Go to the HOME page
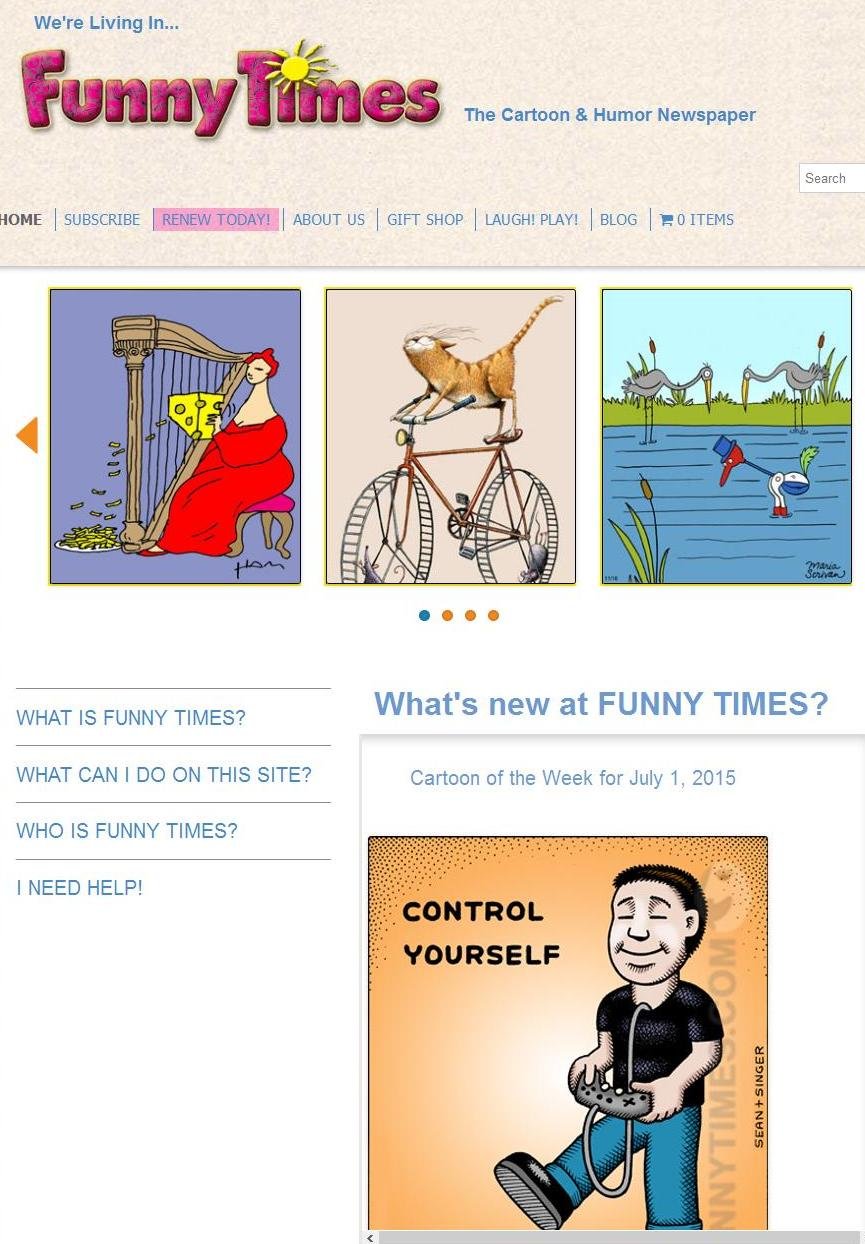Image resolution: width=865 pixels, height=1244 pixels. [21, 220]
